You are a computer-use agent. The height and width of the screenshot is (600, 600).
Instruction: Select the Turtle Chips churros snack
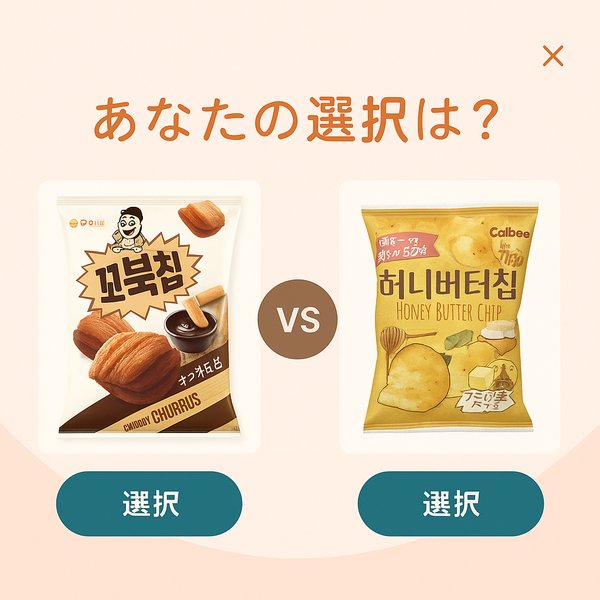coord(149,504)
